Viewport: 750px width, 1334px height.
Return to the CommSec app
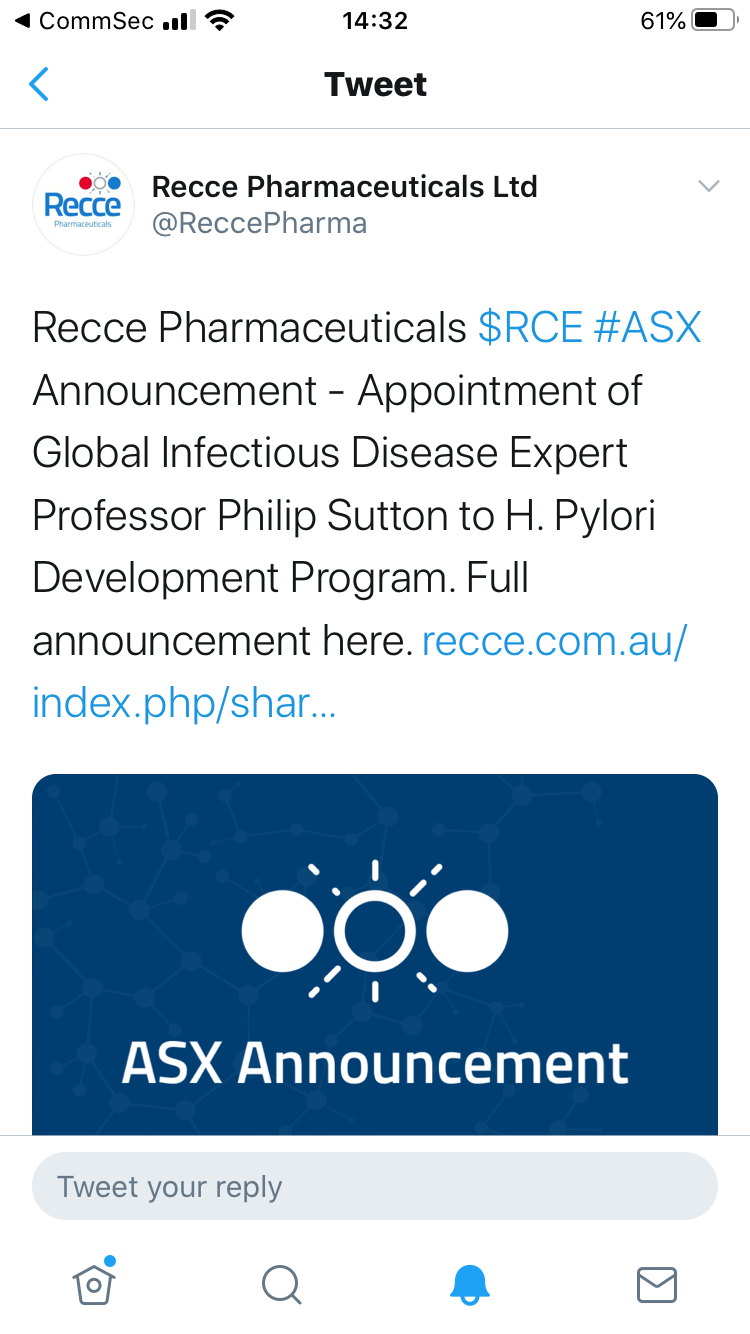coord(84,21)
